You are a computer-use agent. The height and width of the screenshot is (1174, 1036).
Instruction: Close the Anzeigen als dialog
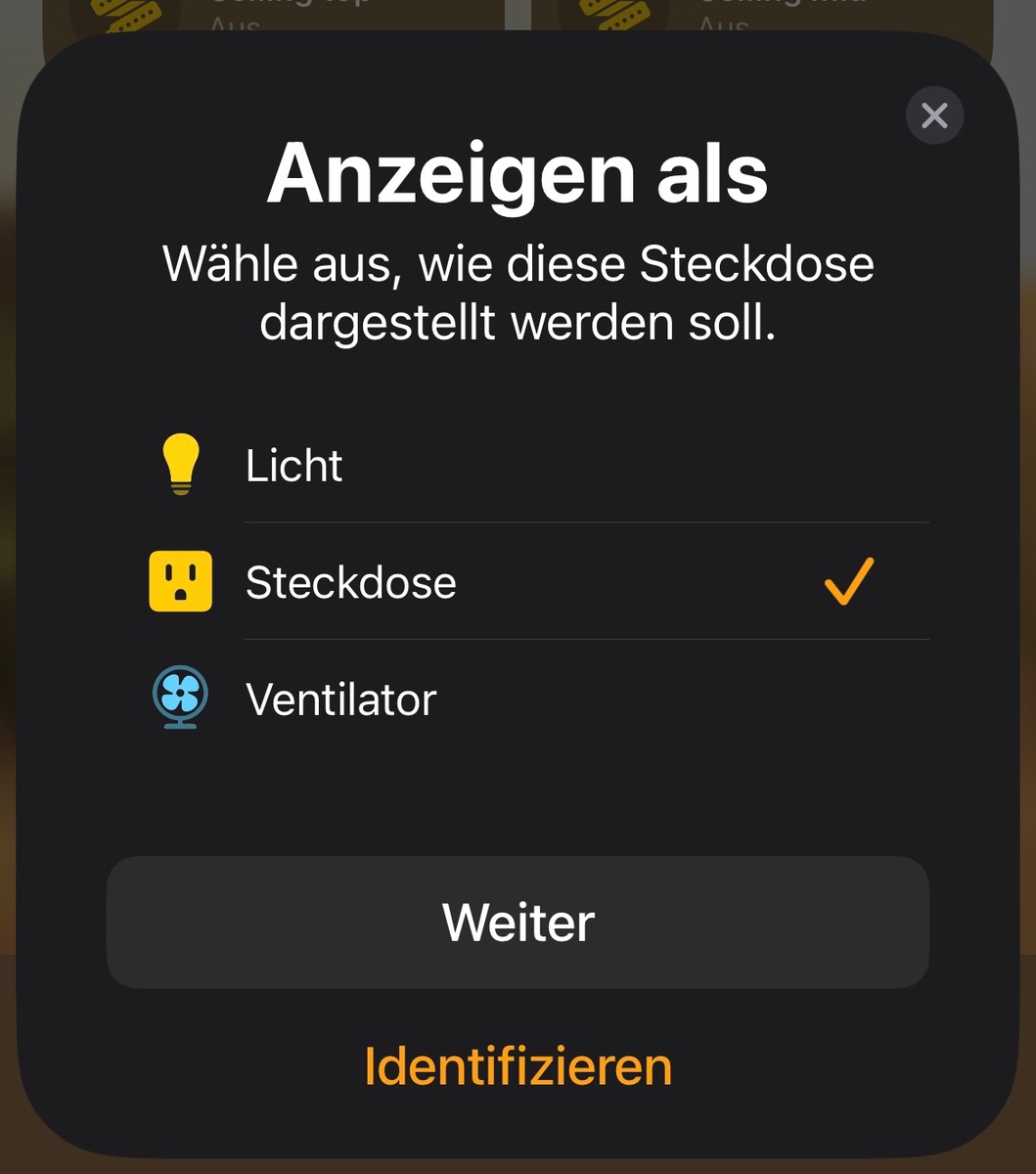(934, 115)
